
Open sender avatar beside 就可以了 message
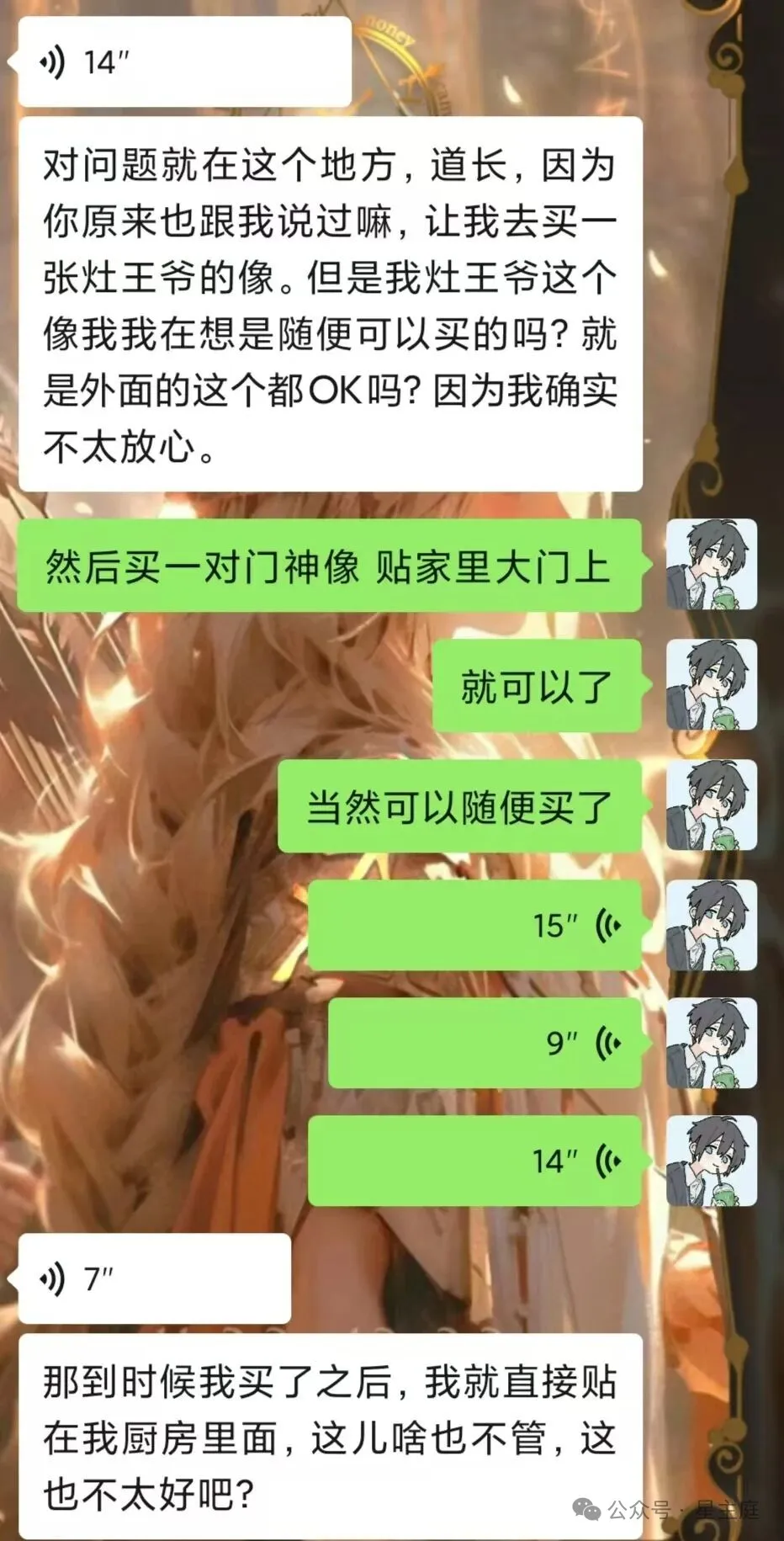tap(711, 685)
